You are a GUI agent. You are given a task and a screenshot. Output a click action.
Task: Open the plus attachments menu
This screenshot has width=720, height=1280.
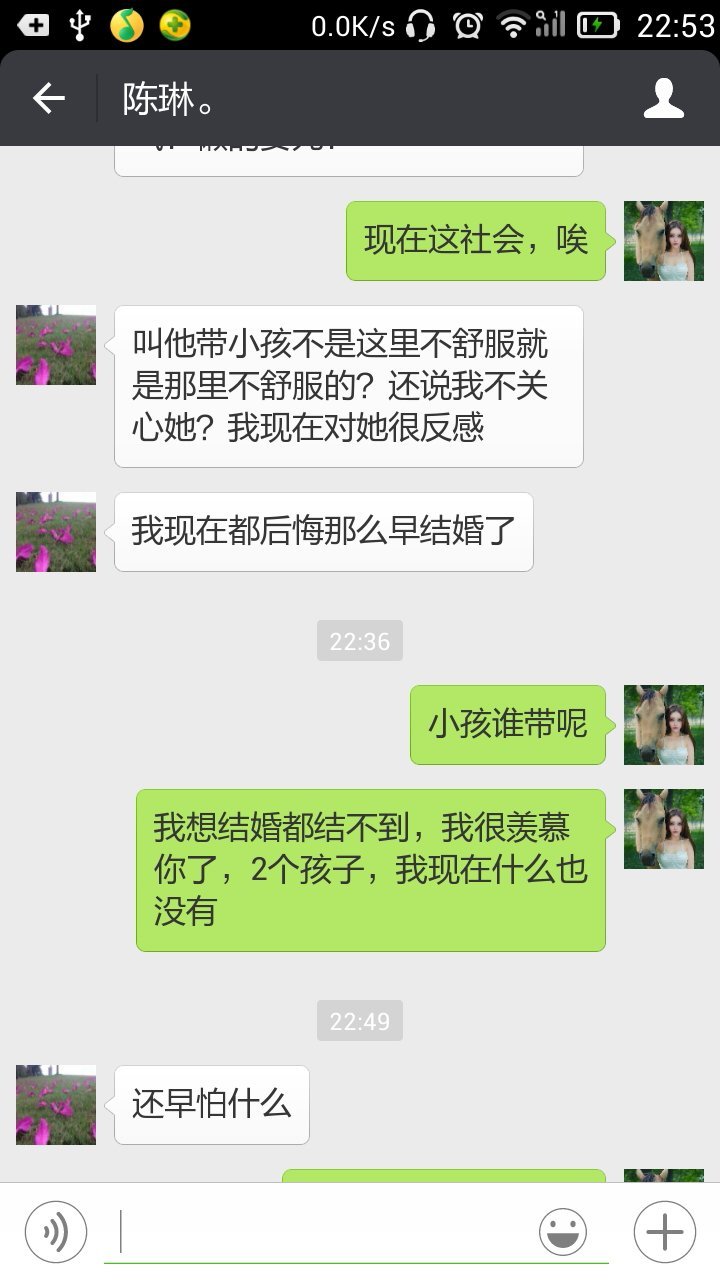click(665, 1232)
